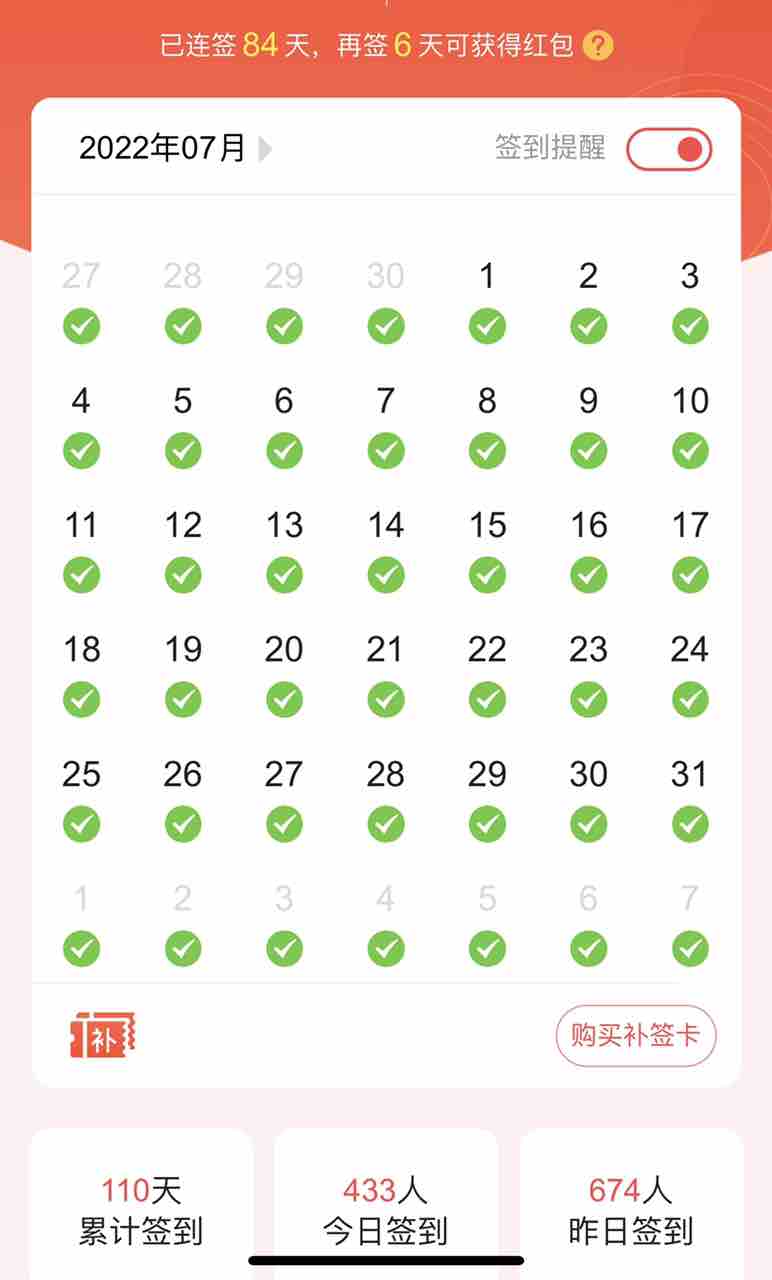This screenshot has height=1280, width=772.
Task: Go to next month via arrow beside 2022年07月
Action: tap(265, 149)
